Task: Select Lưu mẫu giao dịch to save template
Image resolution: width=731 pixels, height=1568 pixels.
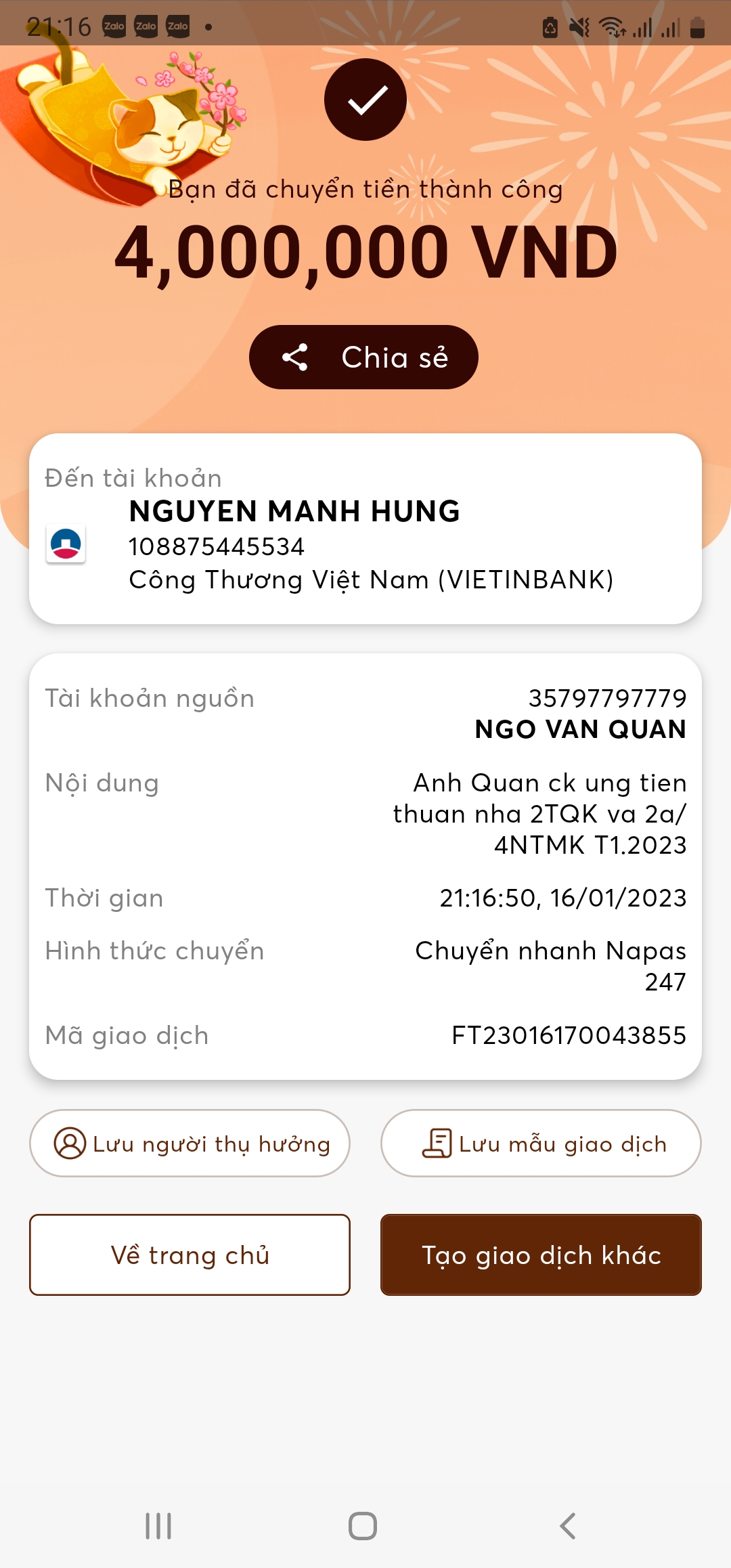Action: pos(541,1144)
